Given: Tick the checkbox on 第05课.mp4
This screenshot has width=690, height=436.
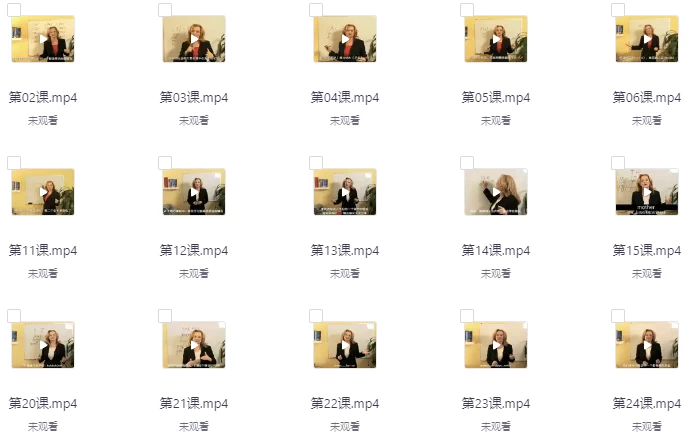Looking at the screenshot, I should [x=467, y=10].
